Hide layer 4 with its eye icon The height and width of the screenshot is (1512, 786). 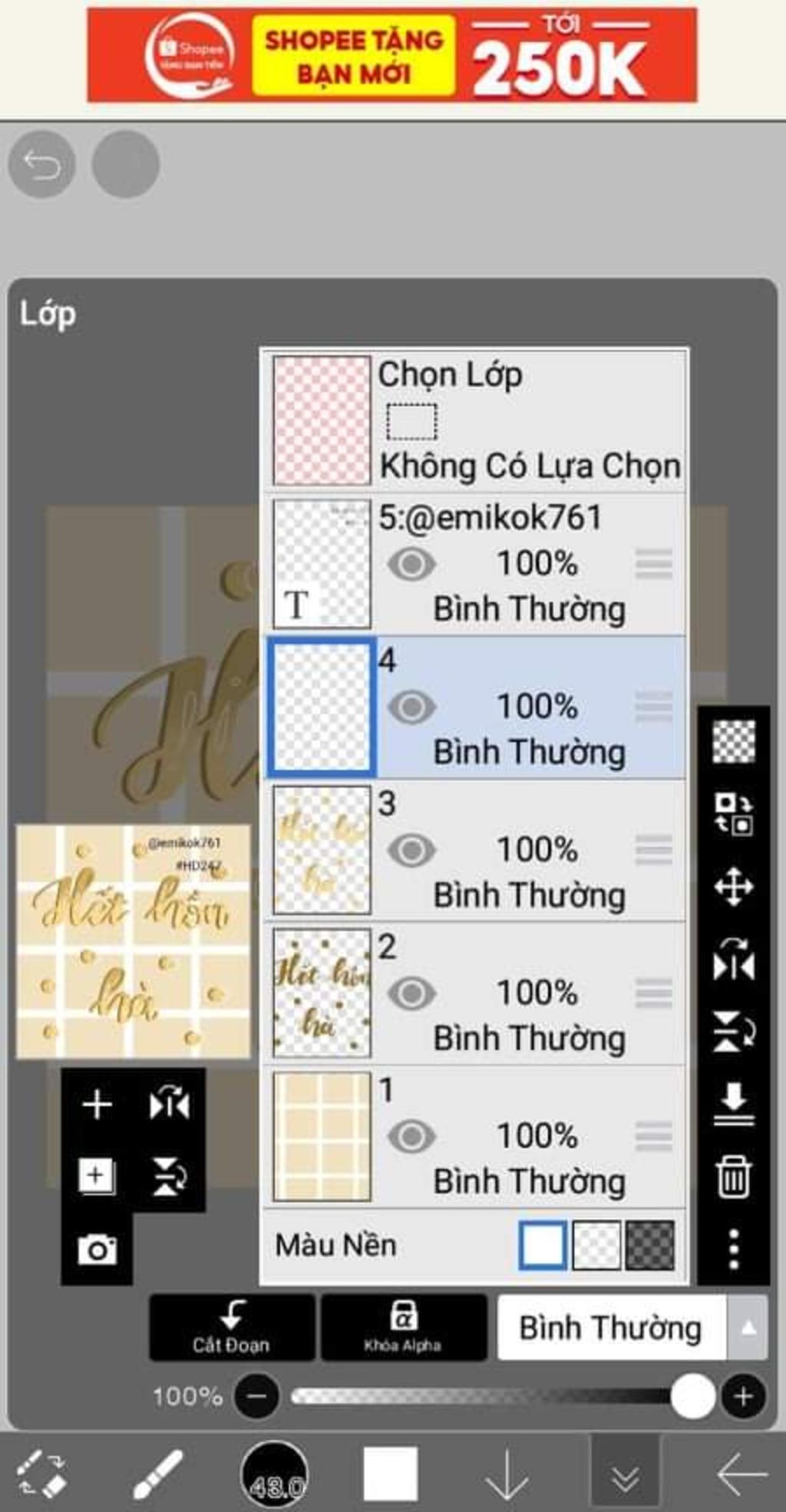pyautogui.click(x=411, y=707)
